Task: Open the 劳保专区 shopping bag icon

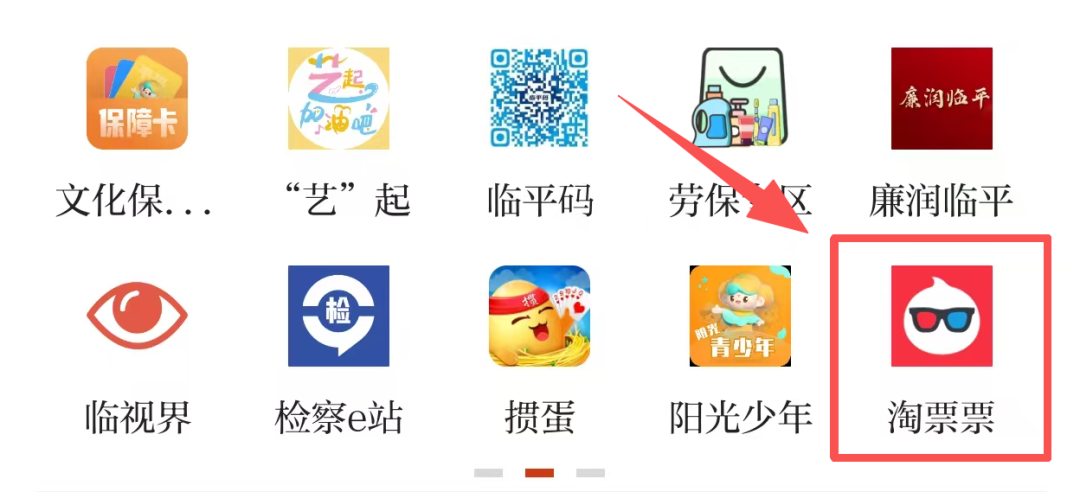Action: (740, 99)
